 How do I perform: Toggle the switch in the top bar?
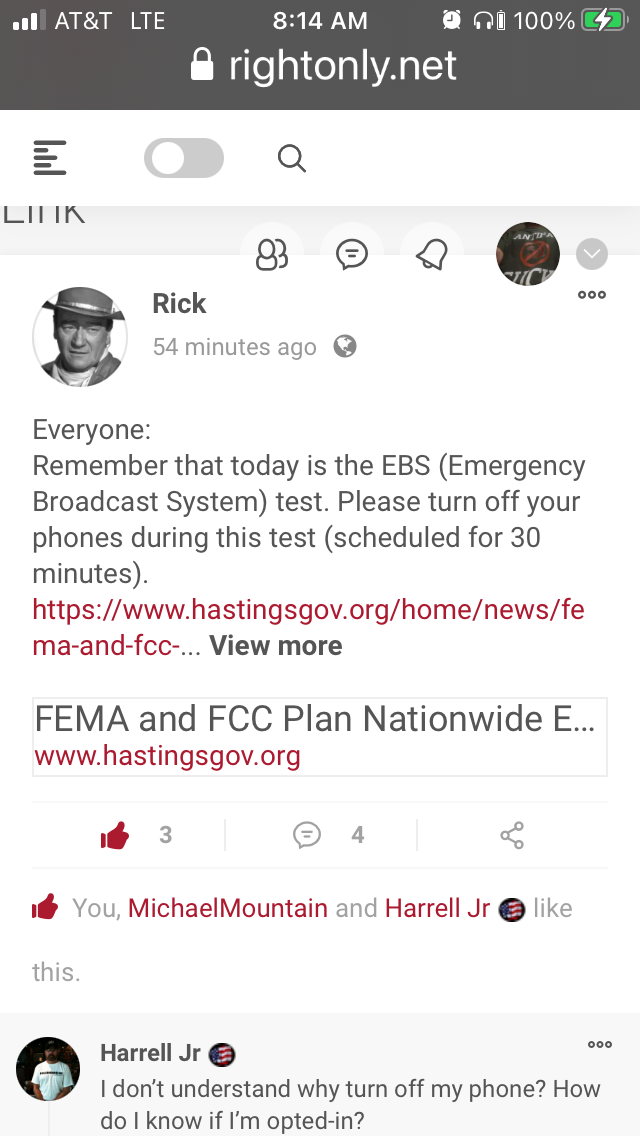[x=184, y=159]
